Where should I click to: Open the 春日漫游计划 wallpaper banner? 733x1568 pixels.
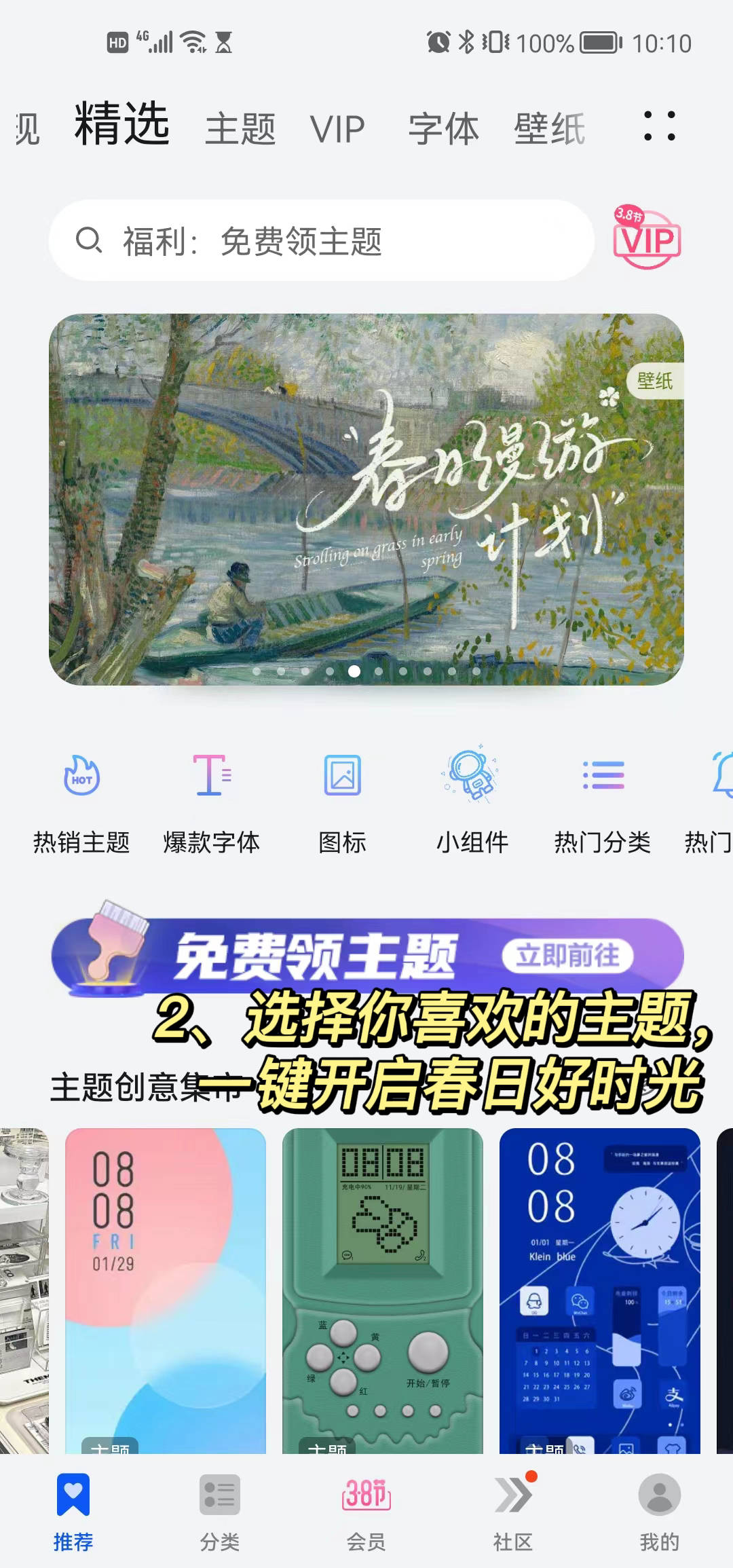pyautogui.click(x=366, y=499)
